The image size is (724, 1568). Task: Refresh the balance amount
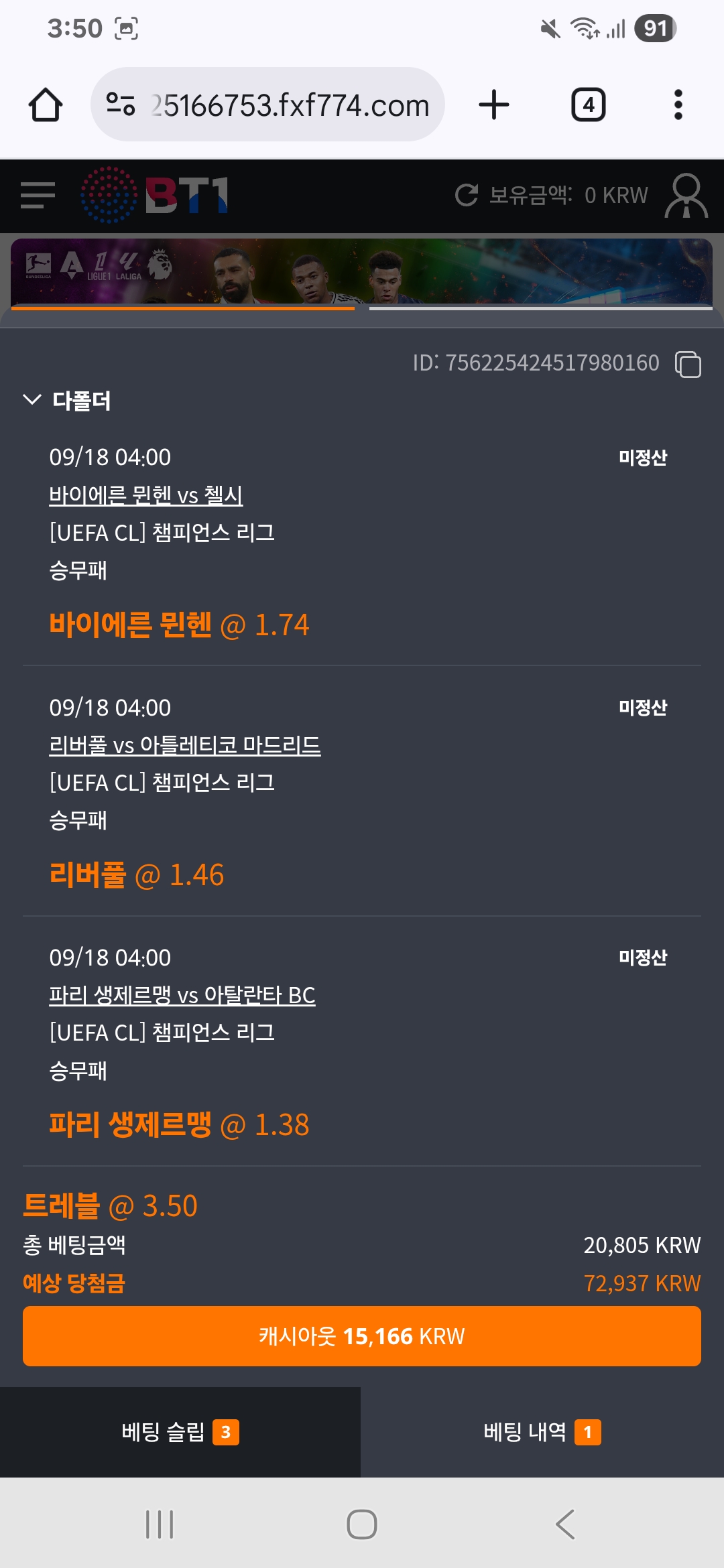coord(467,195)
